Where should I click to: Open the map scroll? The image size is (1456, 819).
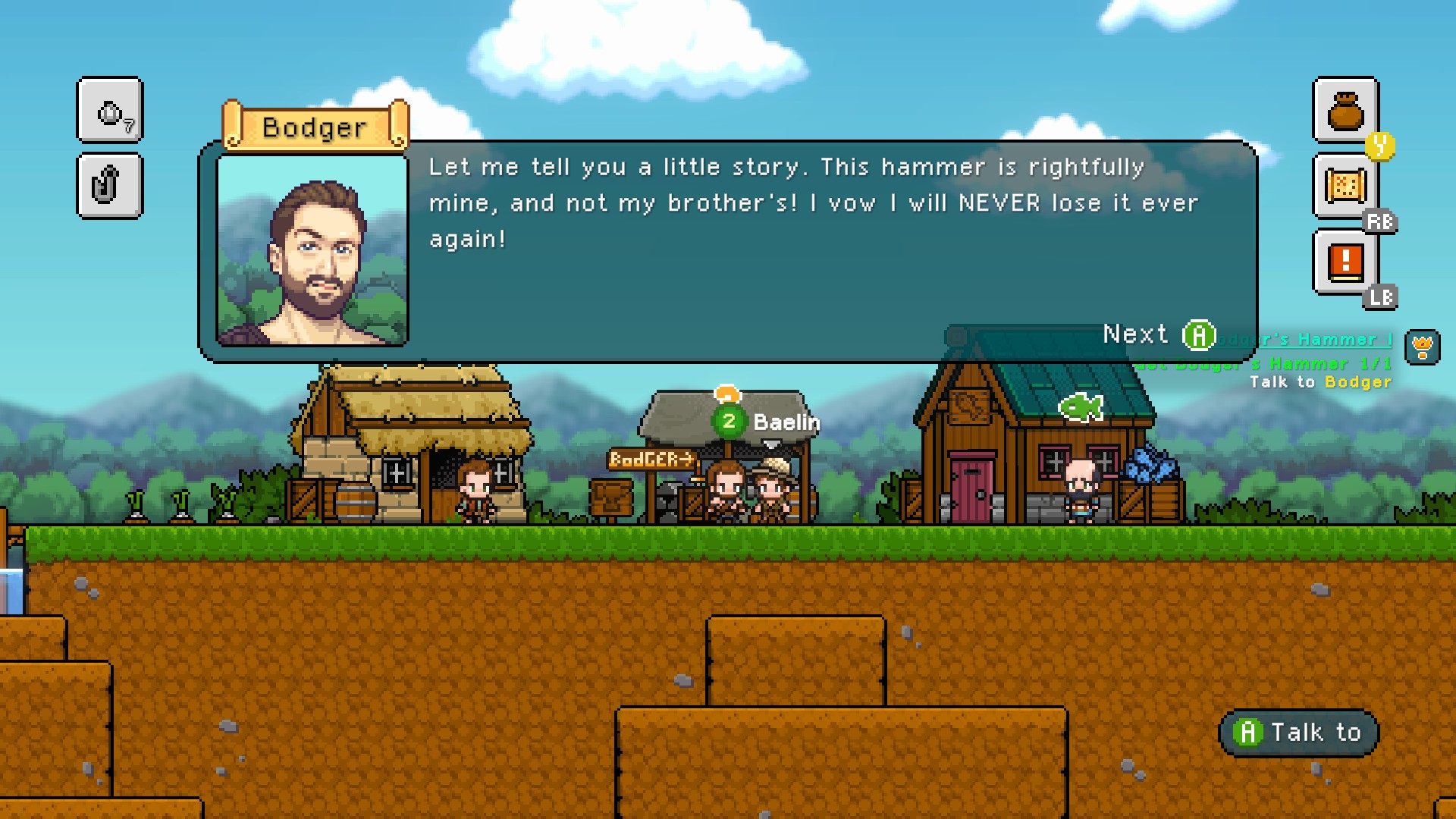pos(1345,186)
